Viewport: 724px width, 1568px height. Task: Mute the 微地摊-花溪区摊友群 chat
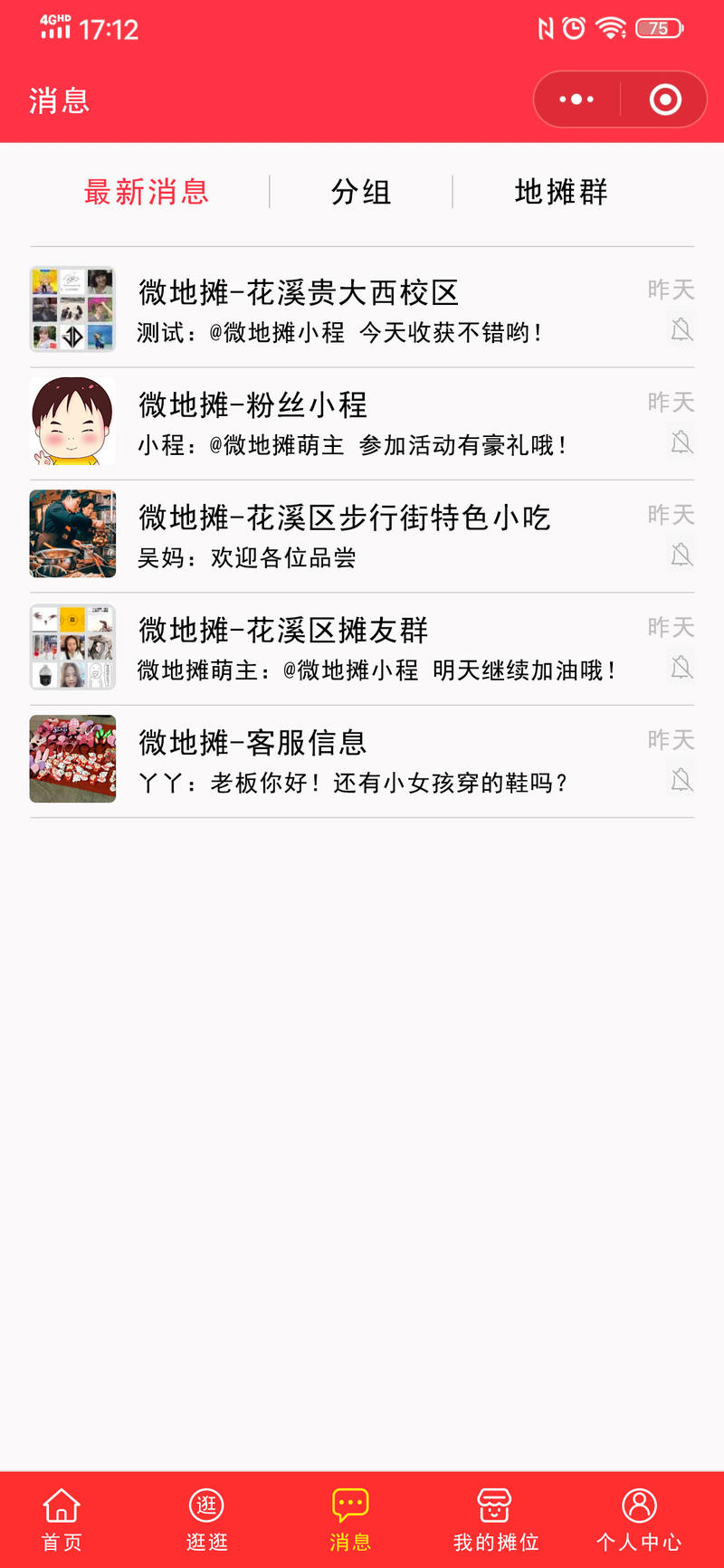click(681, 668)
